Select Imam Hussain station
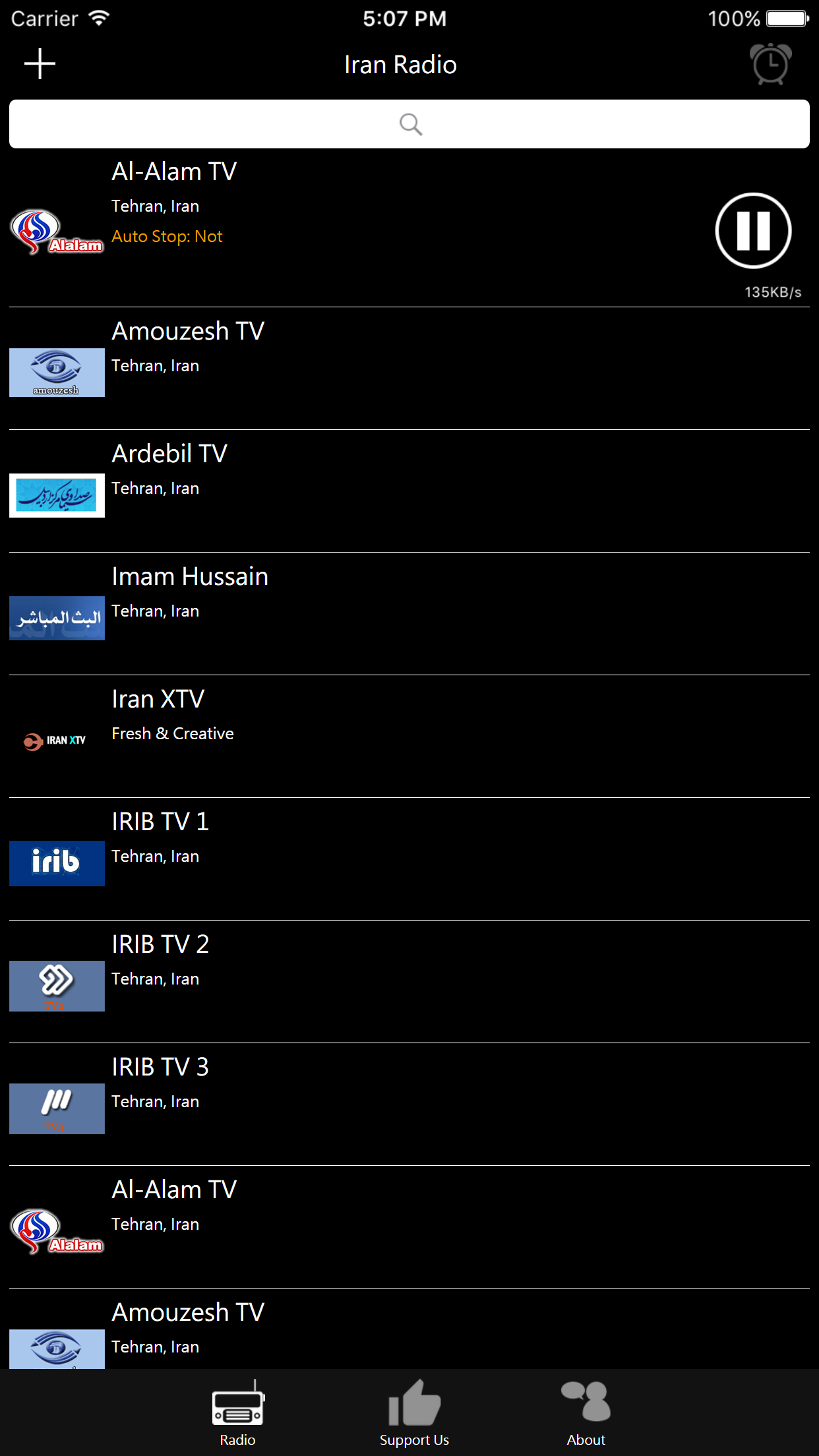 pyautogui.click(x=409, y=614)
